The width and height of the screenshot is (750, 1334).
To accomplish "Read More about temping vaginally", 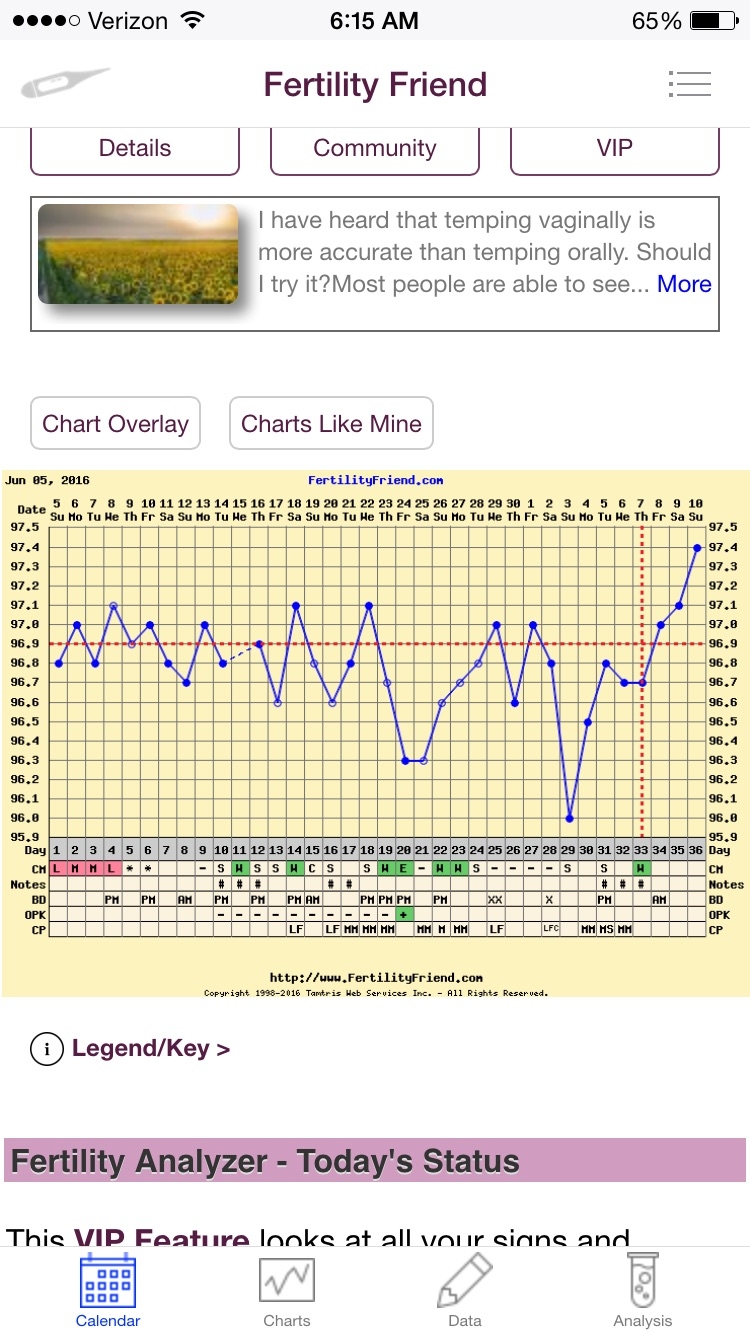I will pos(684,284).
